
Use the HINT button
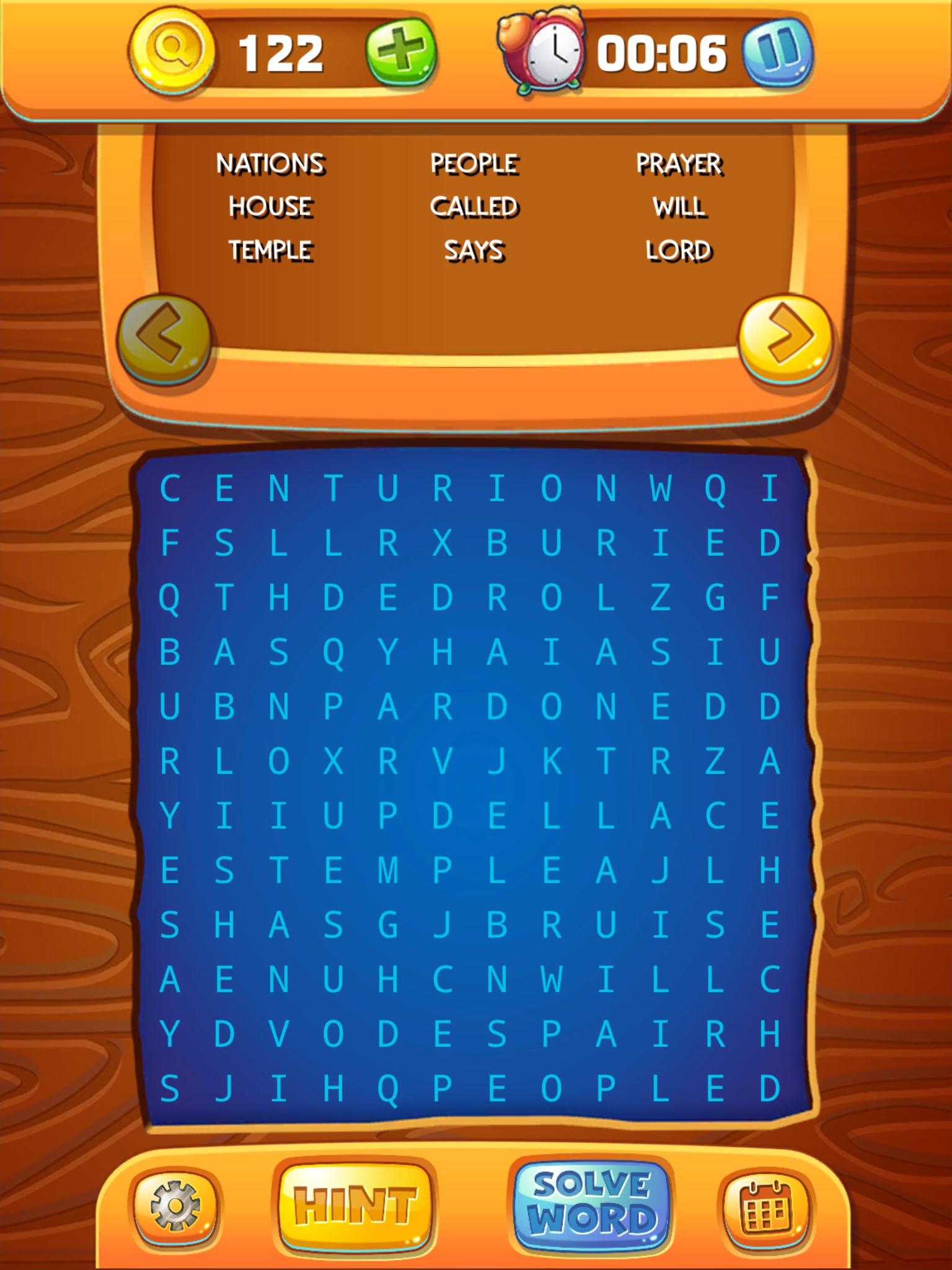point(355,1206)
